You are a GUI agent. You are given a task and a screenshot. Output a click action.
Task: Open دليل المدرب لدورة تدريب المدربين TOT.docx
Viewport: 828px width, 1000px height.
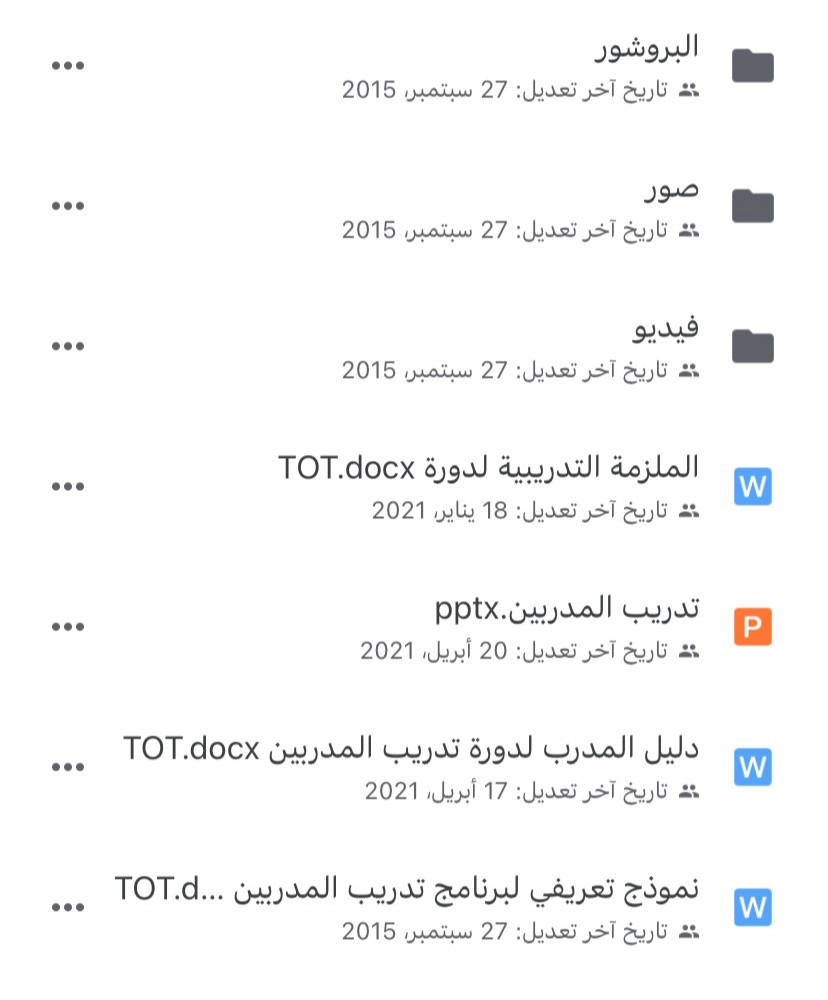pos(411,748)
